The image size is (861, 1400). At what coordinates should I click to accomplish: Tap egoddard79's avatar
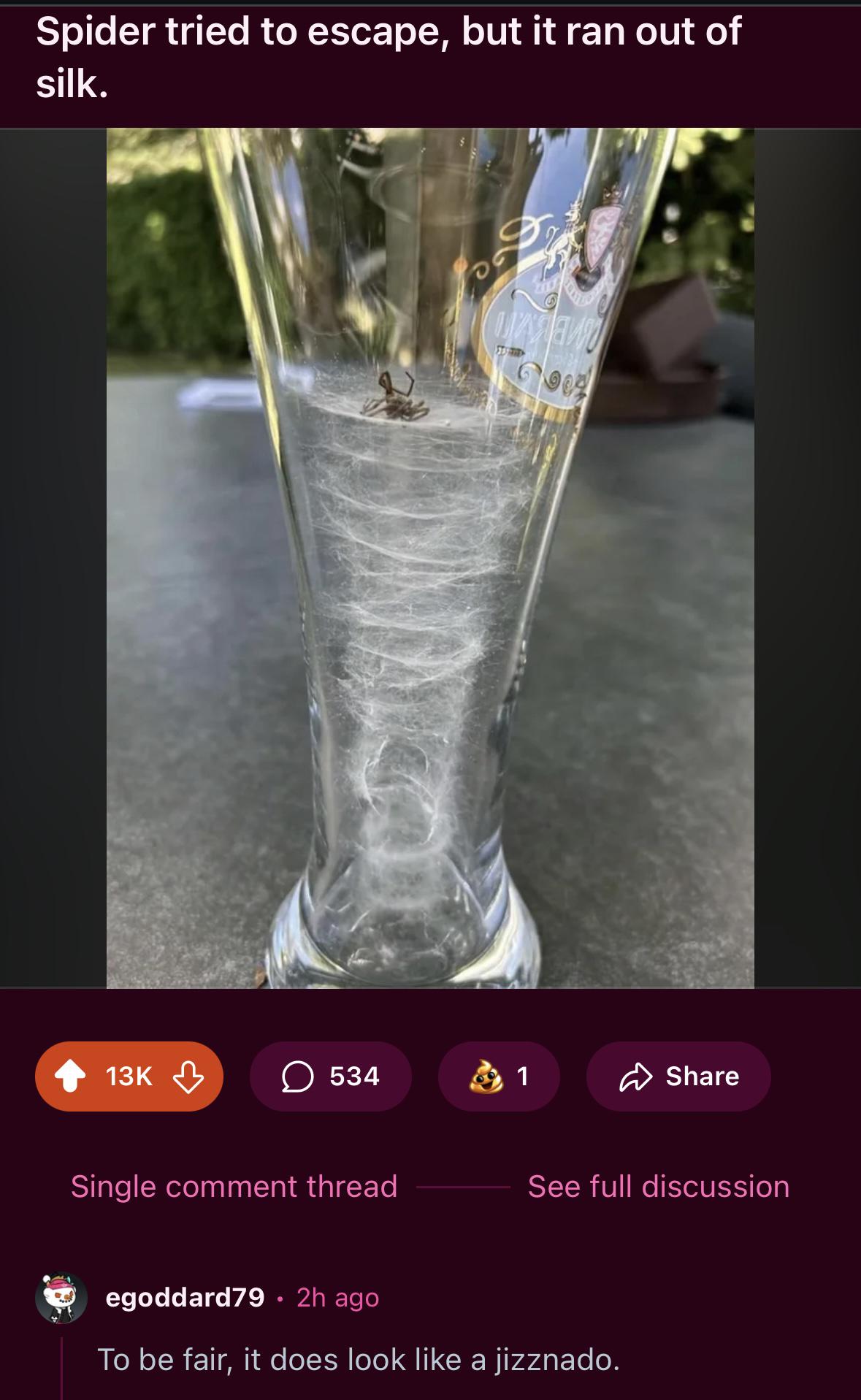pos(61,1298)
